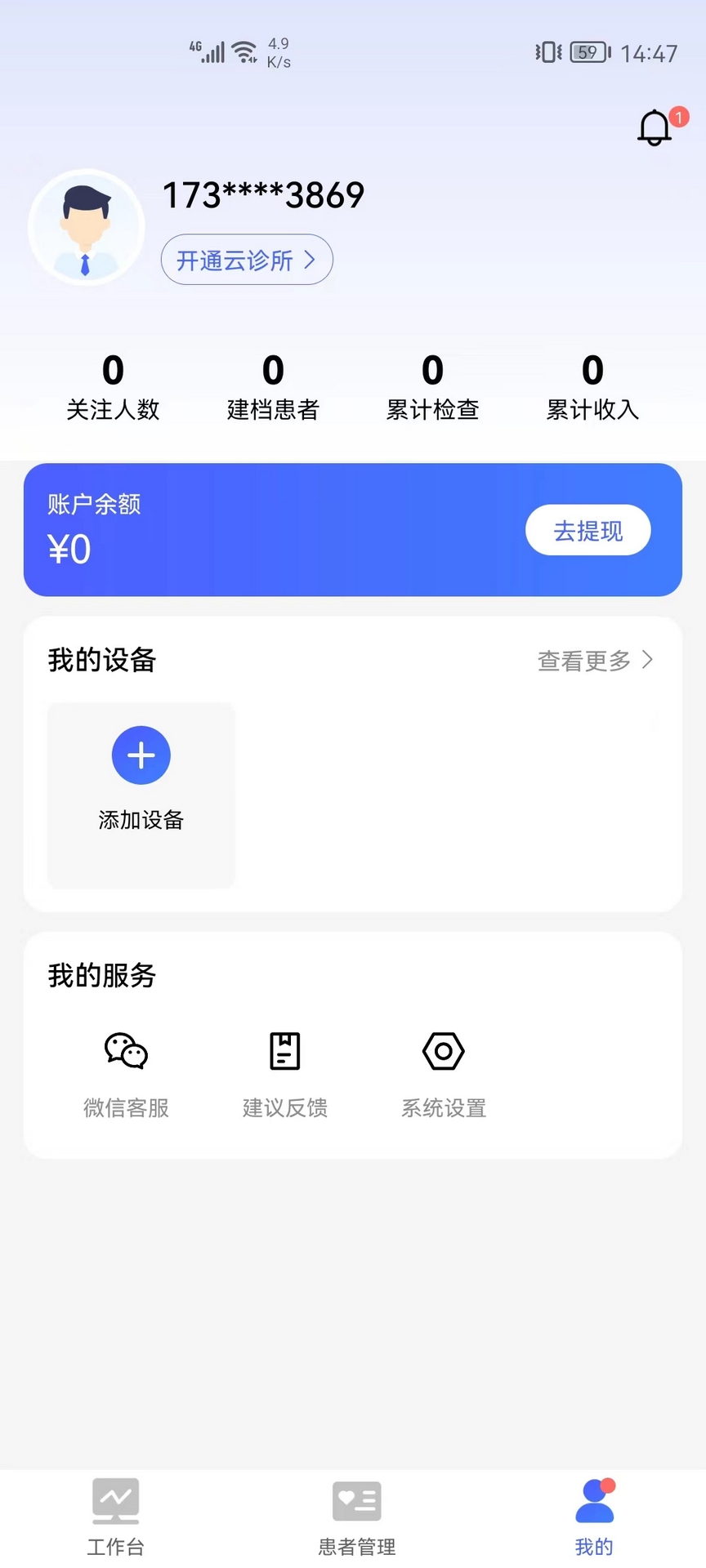Open the notification bell with red badge

point(654,128)
